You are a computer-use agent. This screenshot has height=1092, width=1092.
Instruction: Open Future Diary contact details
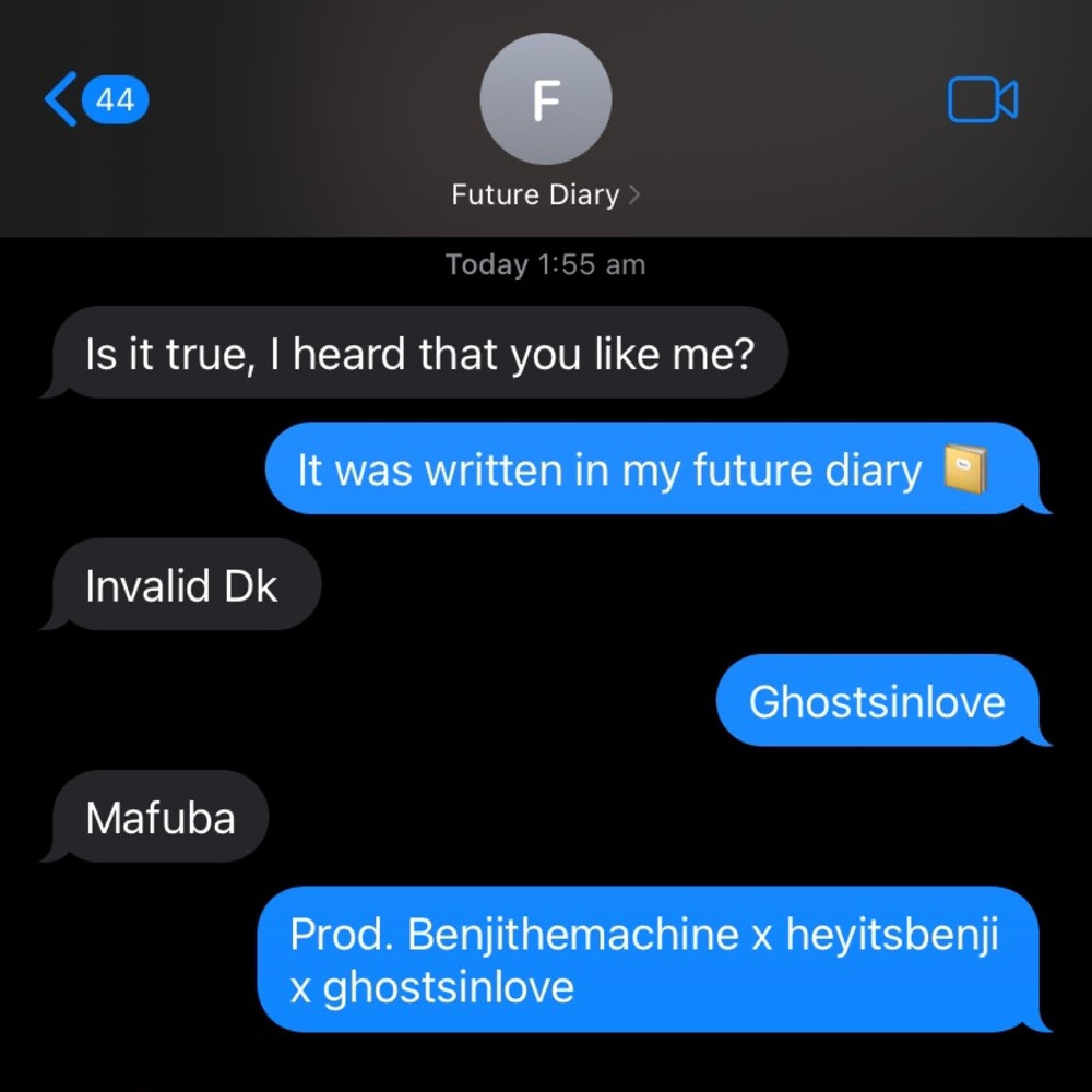pyautogui.click(x=545, y=195)
